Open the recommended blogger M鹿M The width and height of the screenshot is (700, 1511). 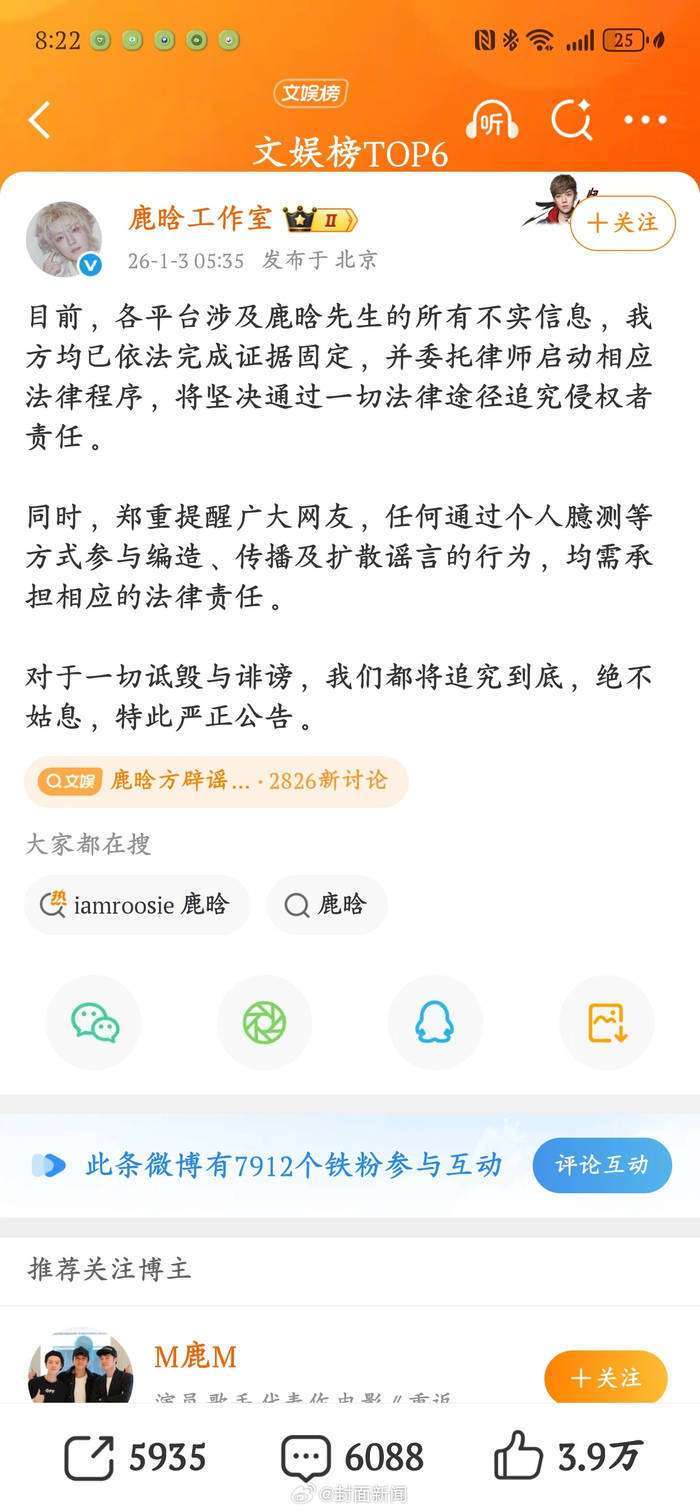click(x=195, y=1357)
